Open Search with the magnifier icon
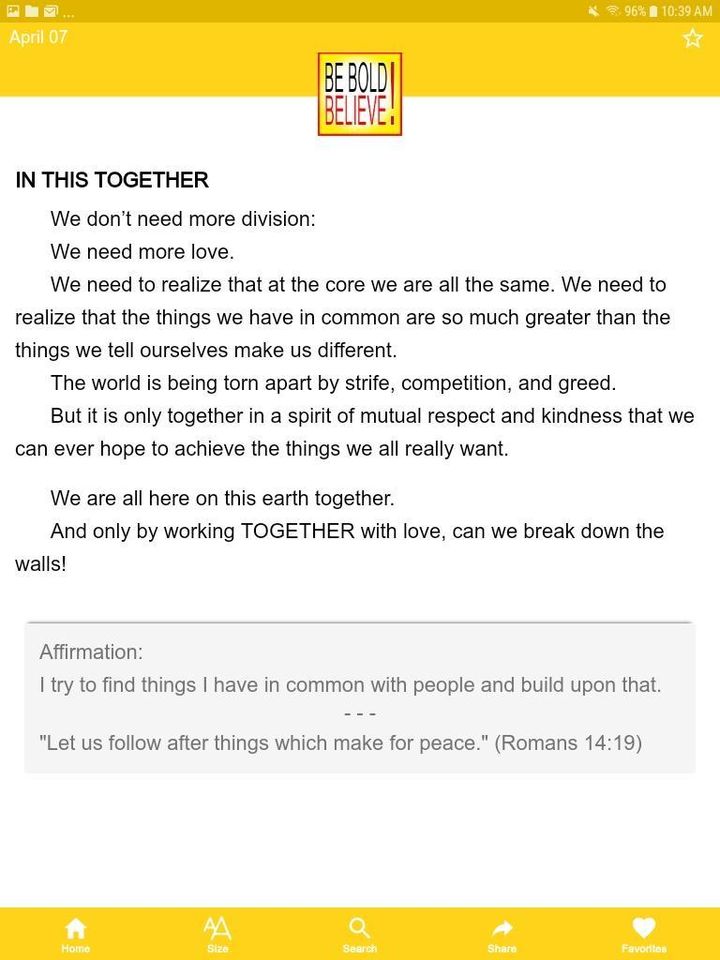Image resolution: width=720 pixels, height=960 pixels. (359, 928)
